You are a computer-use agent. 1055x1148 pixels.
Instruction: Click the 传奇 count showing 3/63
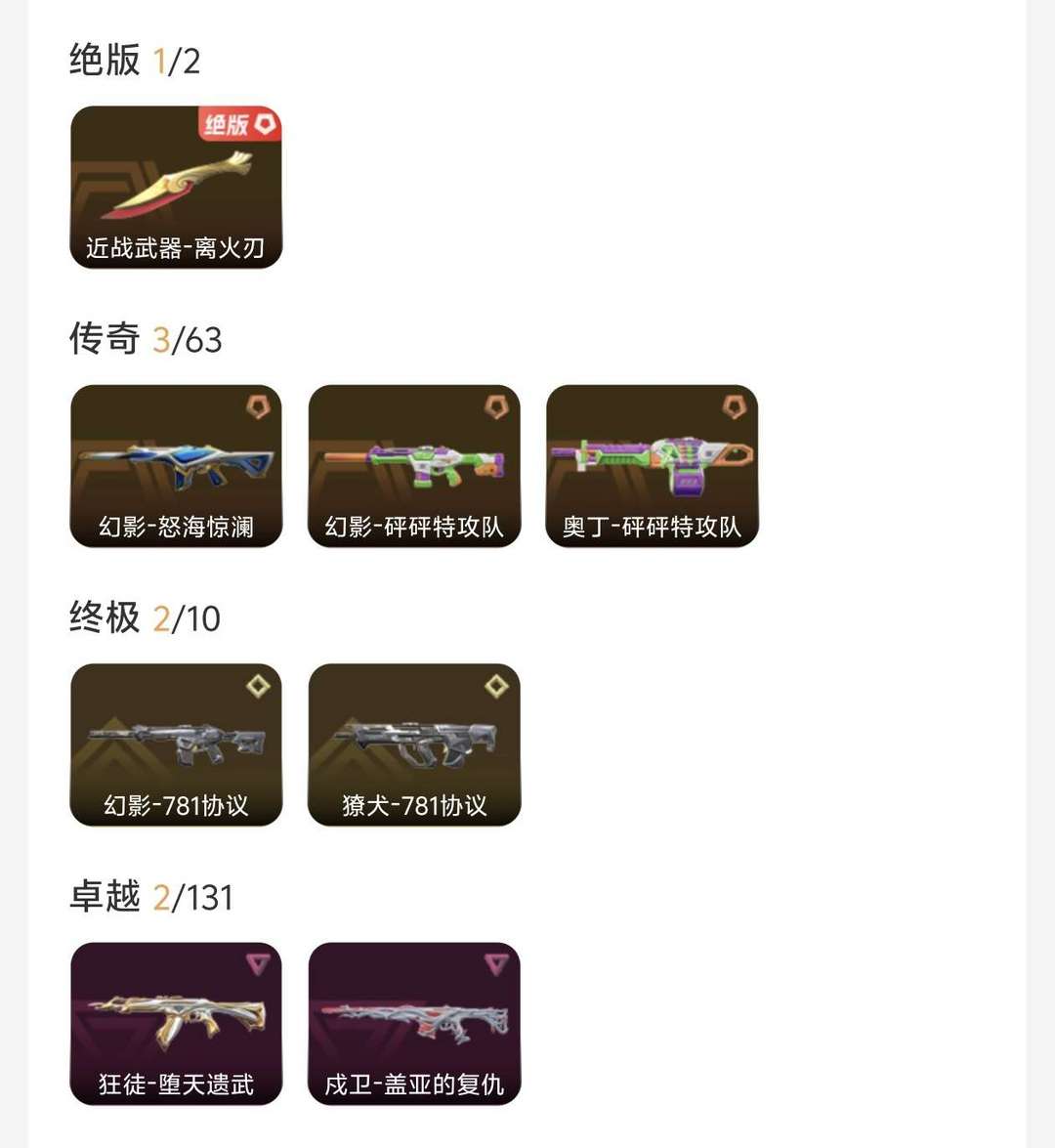[x=189, y=340]
